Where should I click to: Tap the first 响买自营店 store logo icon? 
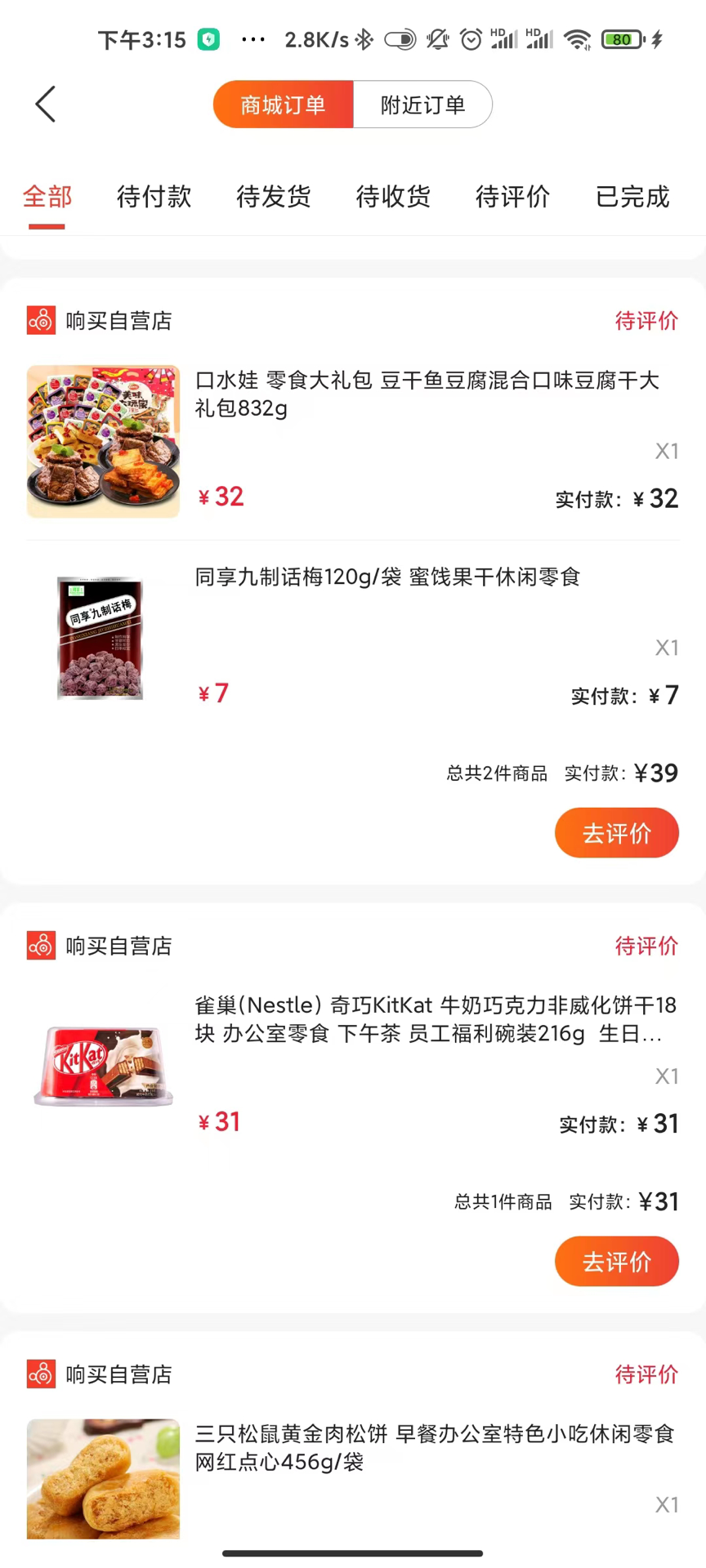click(41, 320)
